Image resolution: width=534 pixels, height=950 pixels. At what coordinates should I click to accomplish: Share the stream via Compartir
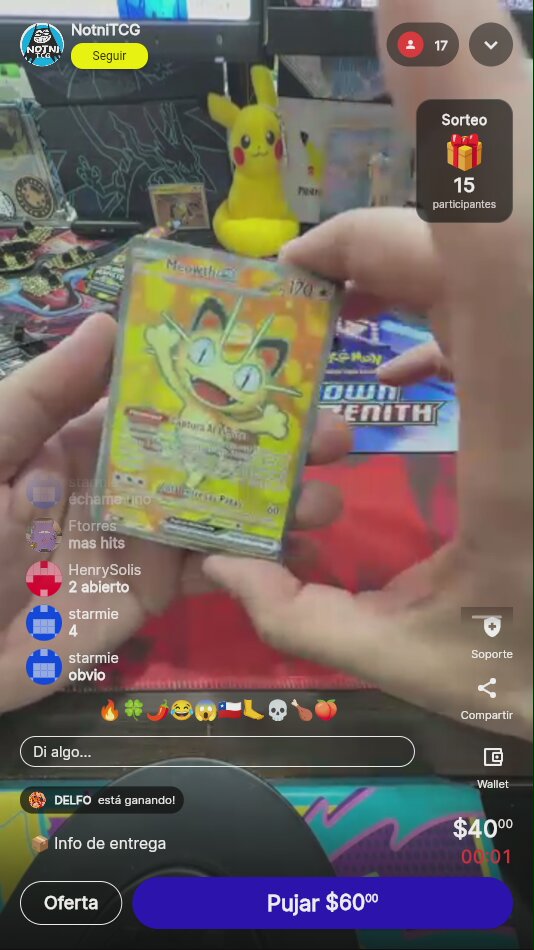tap(487, 699)
